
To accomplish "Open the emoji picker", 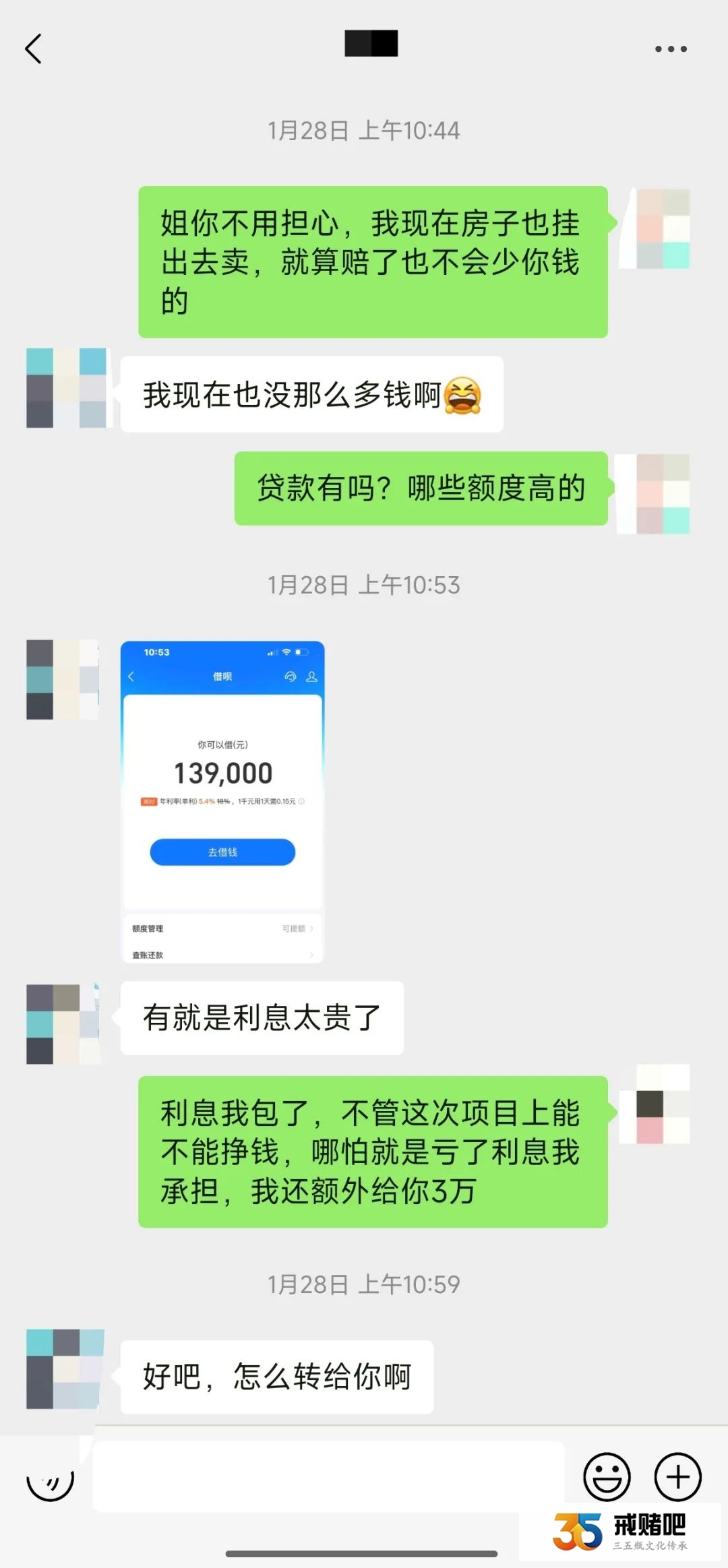I will click(x=607, y=1477).
